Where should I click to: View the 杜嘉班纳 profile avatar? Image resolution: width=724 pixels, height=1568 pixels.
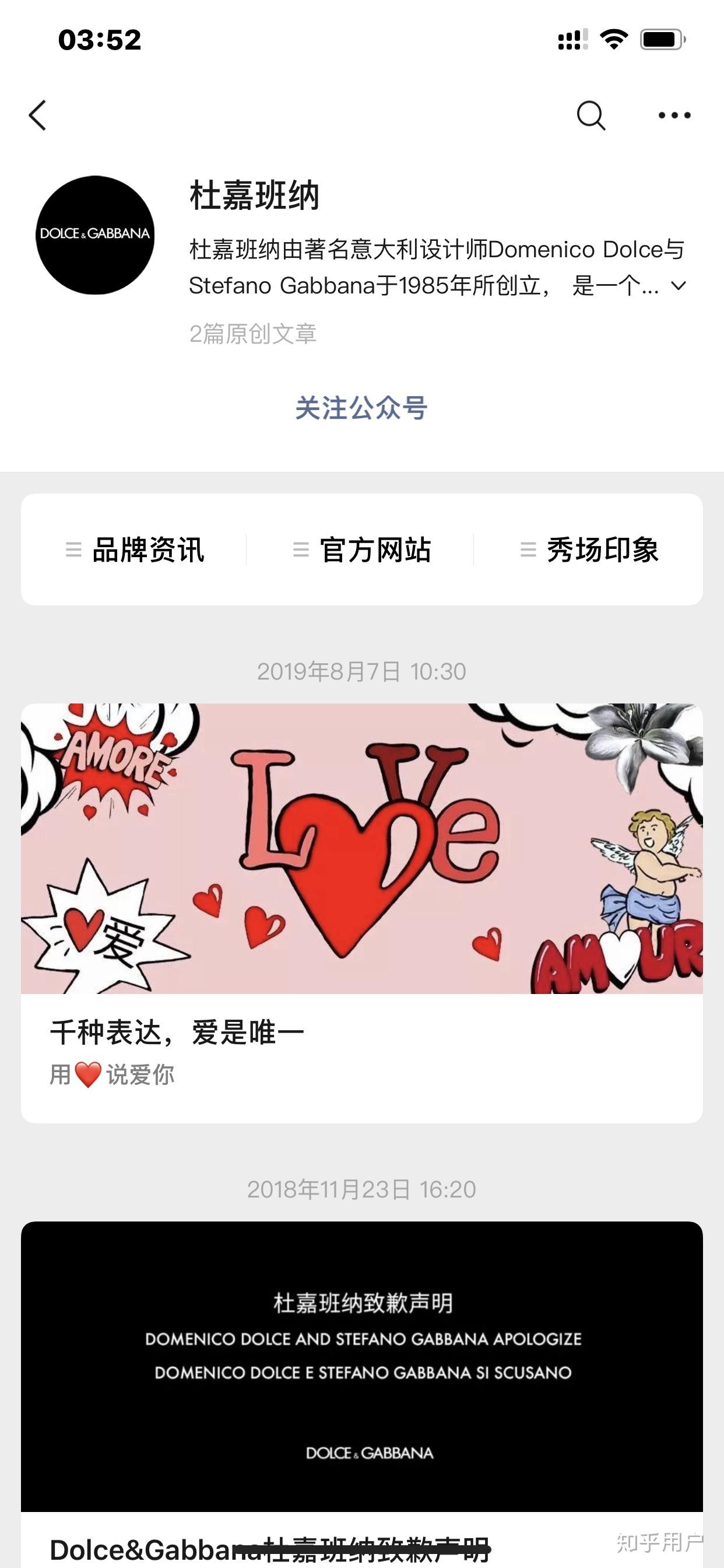pyautogui.click(x=95, y=235)
